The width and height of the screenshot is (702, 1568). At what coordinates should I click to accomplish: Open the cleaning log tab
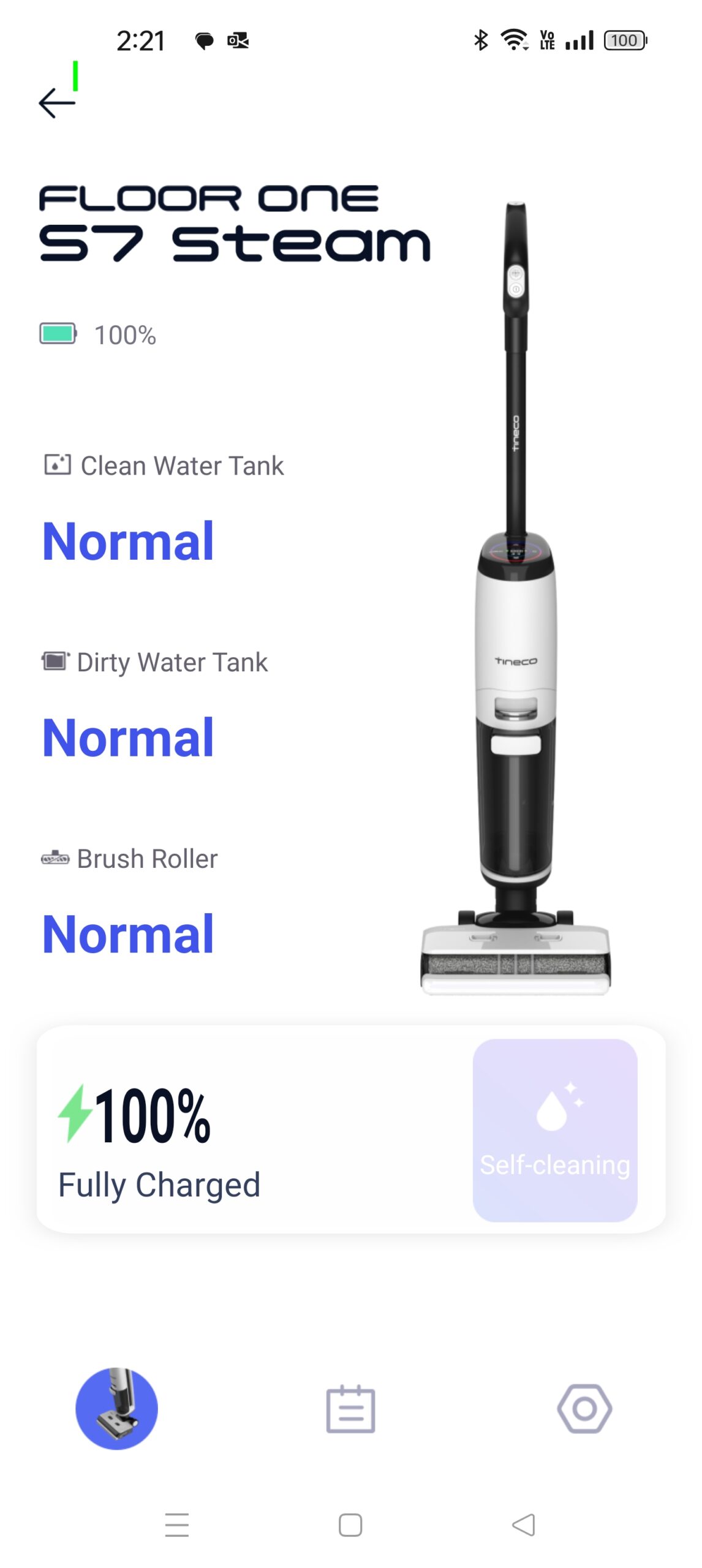click(x=350, y=1409)
